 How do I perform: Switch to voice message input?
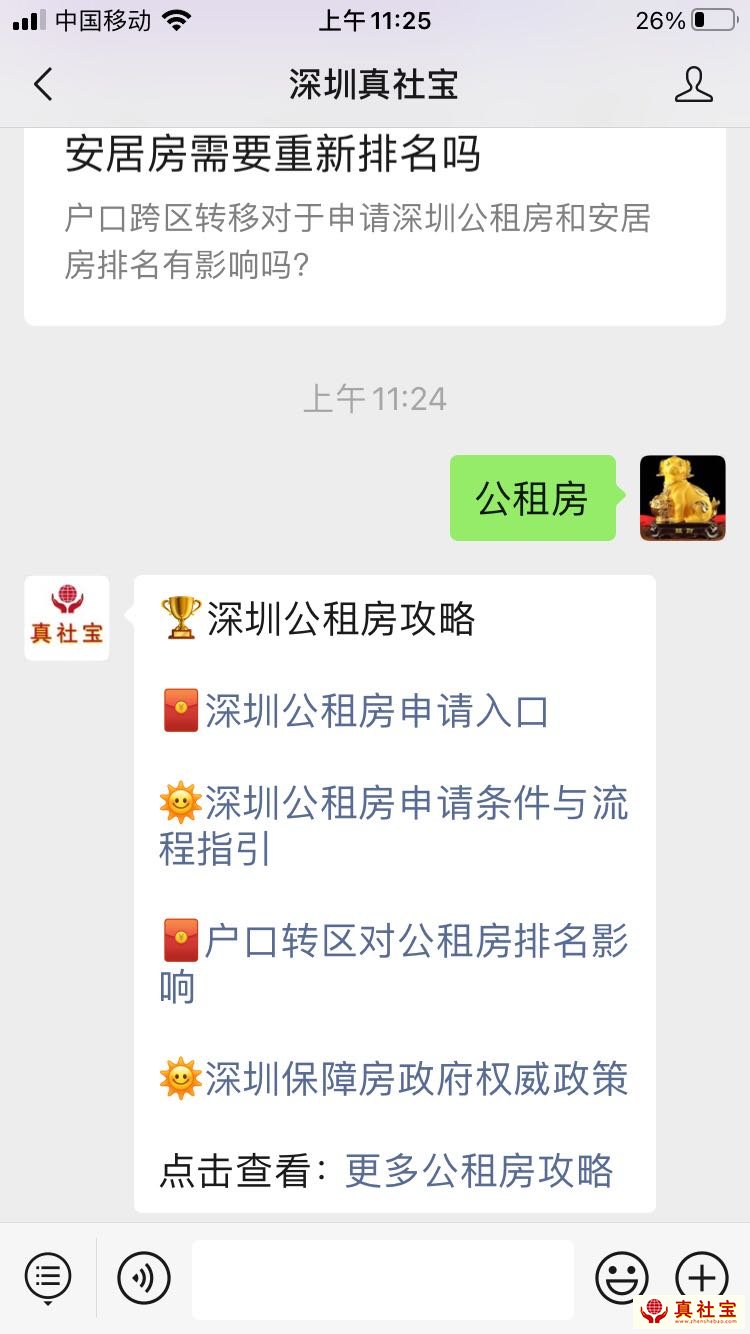(144, 1277)
